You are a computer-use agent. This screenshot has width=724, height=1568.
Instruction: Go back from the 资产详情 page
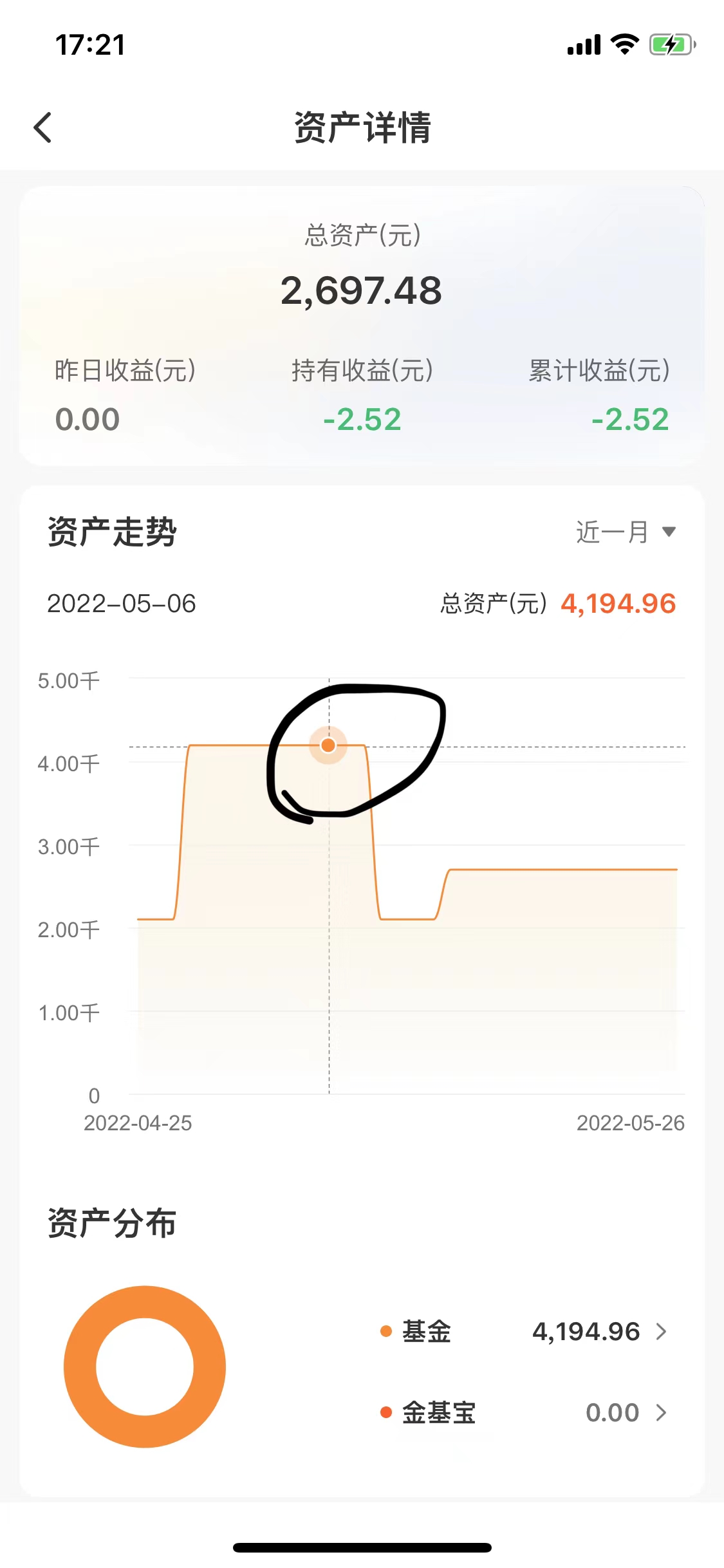[x=43, y=127]
